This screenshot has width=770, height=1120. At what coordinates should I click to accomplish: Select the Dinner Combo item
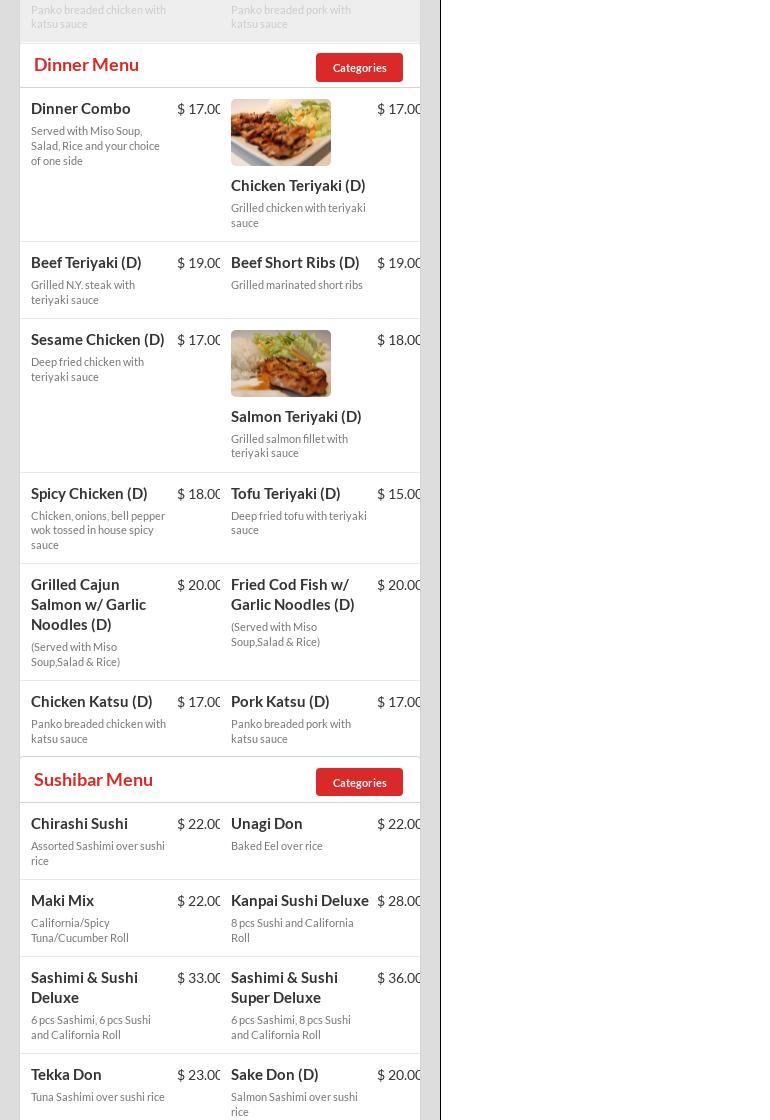pos(81,109)
